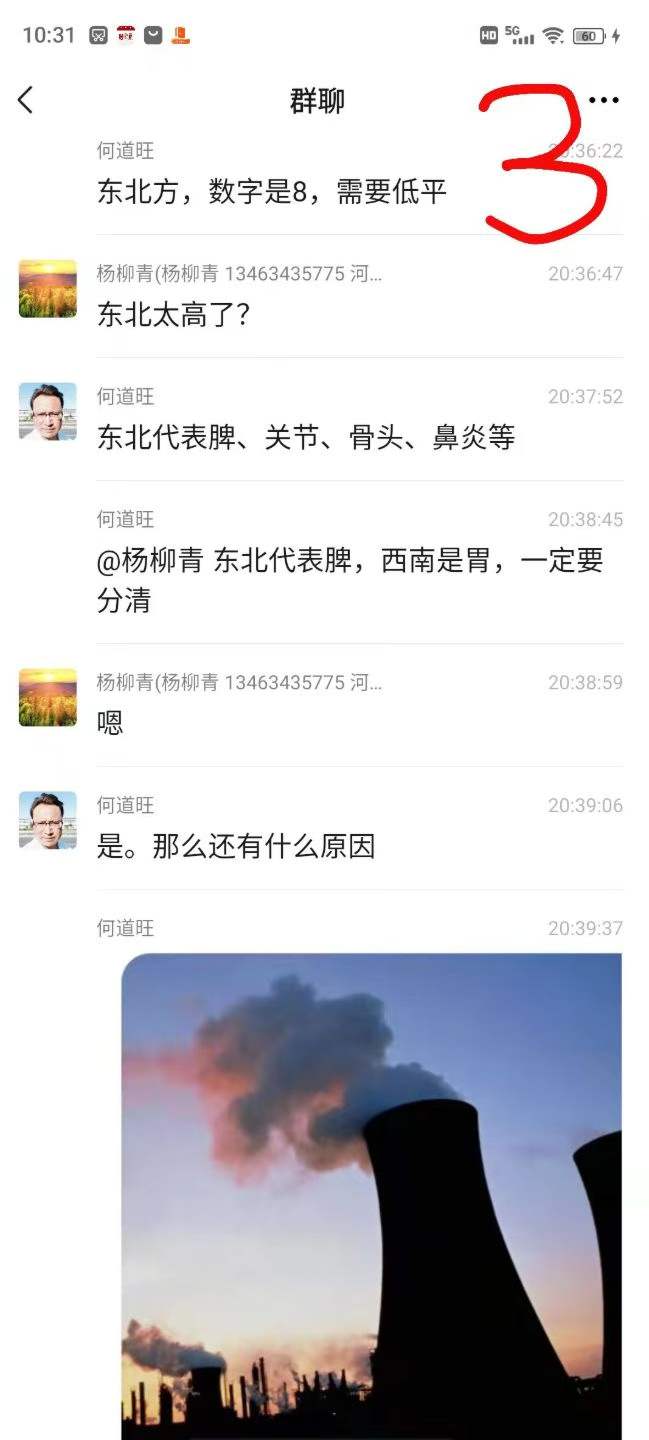Open the three-dot overflow menu

click(x=603, y=100)
